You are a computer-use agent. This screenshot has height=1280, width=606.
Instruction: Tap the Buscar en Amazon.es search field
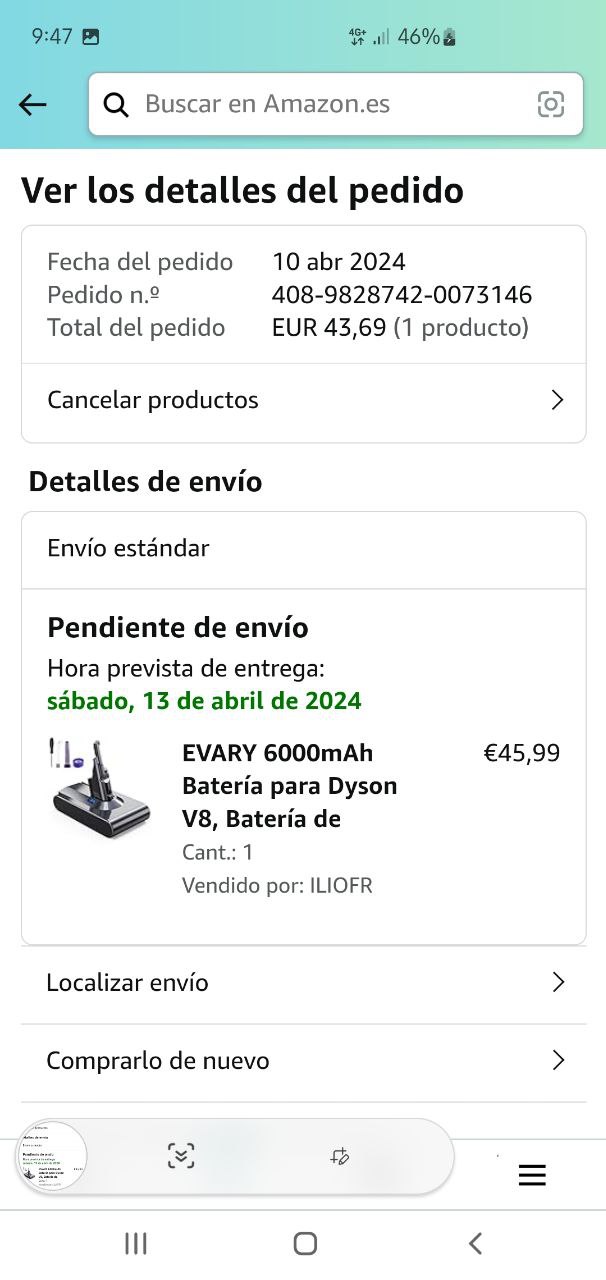(x=320, y=104)
